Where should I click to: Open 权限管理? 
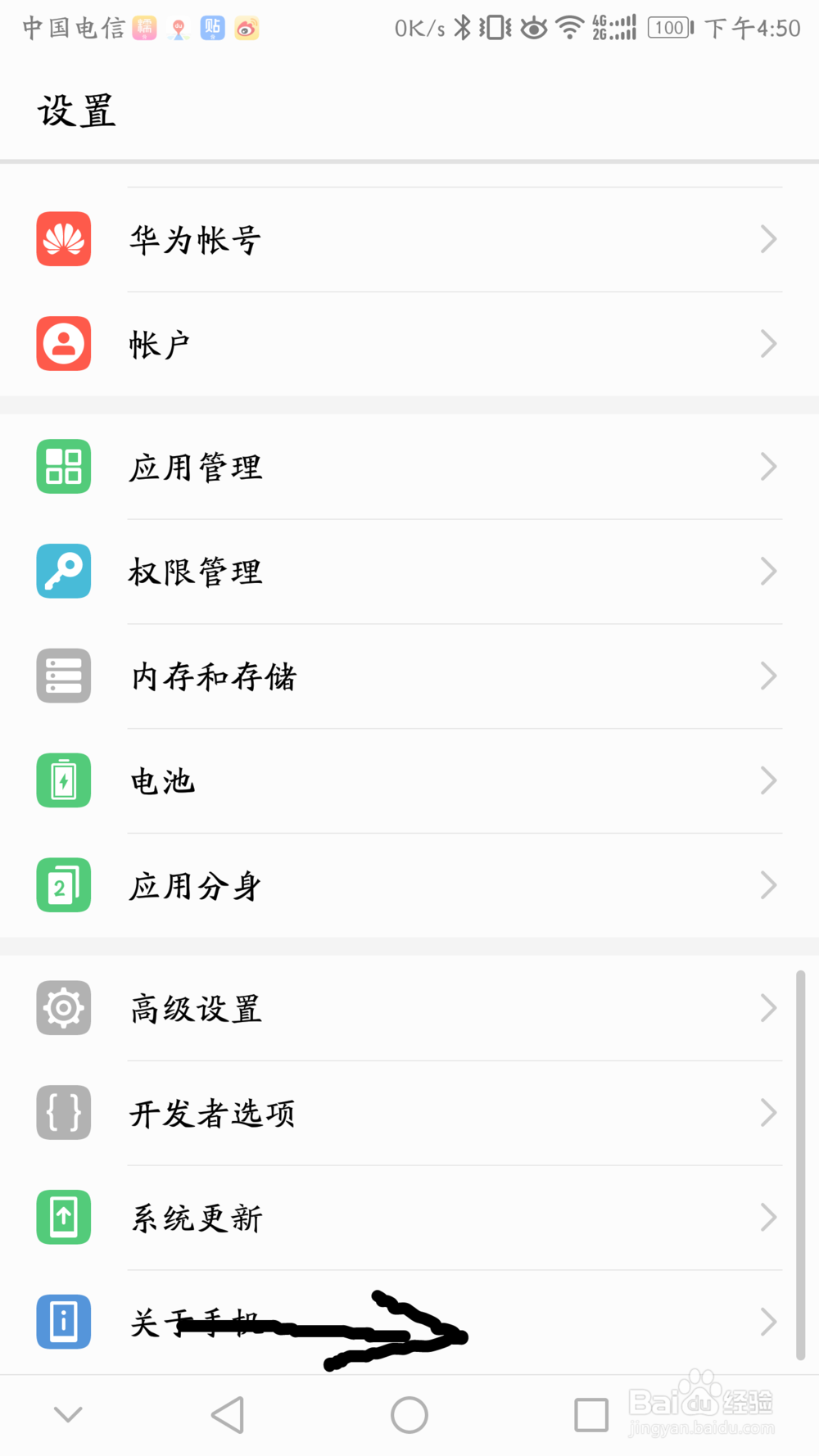coord(409,572)
